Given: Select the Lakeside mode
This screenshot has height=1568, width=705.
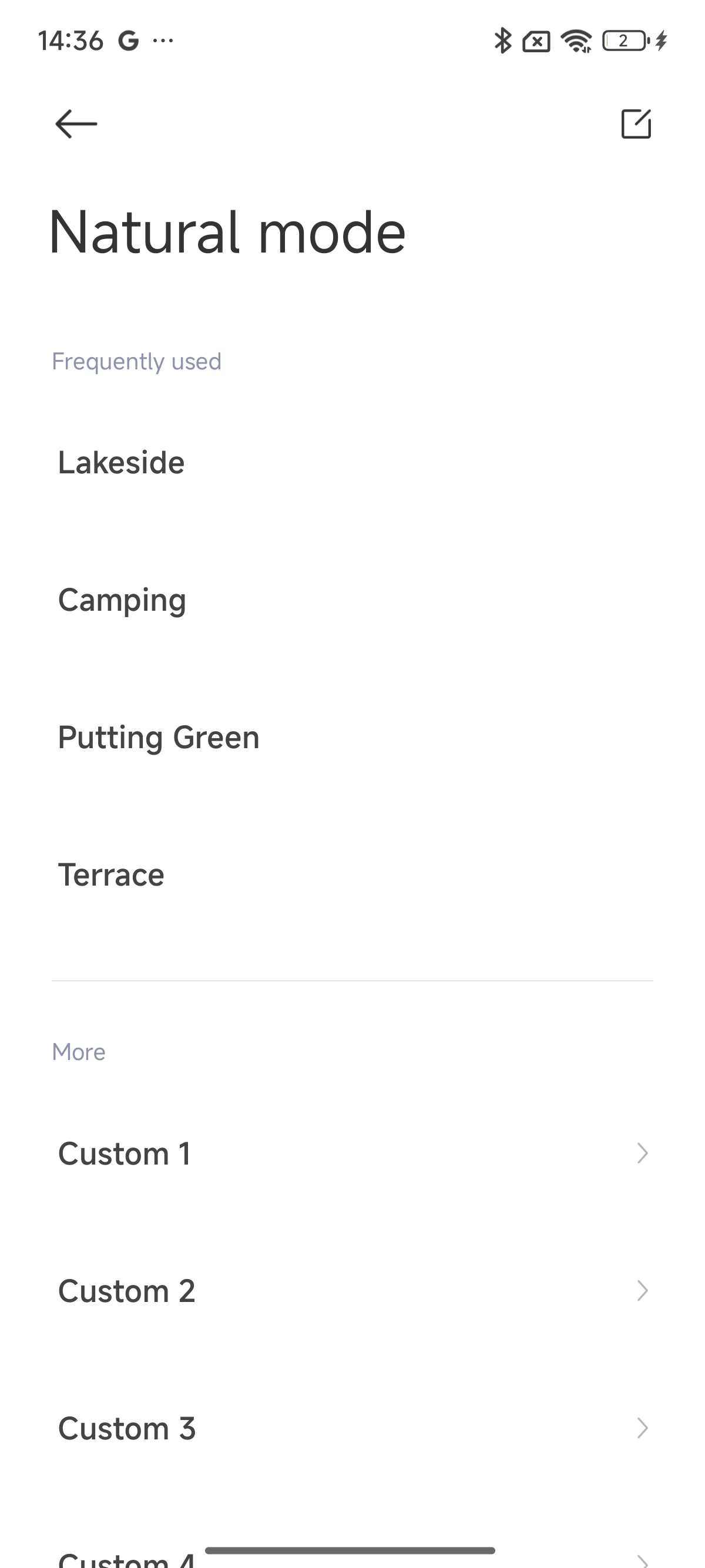Looking at the screenshot, I should click(x=352, y=463).
